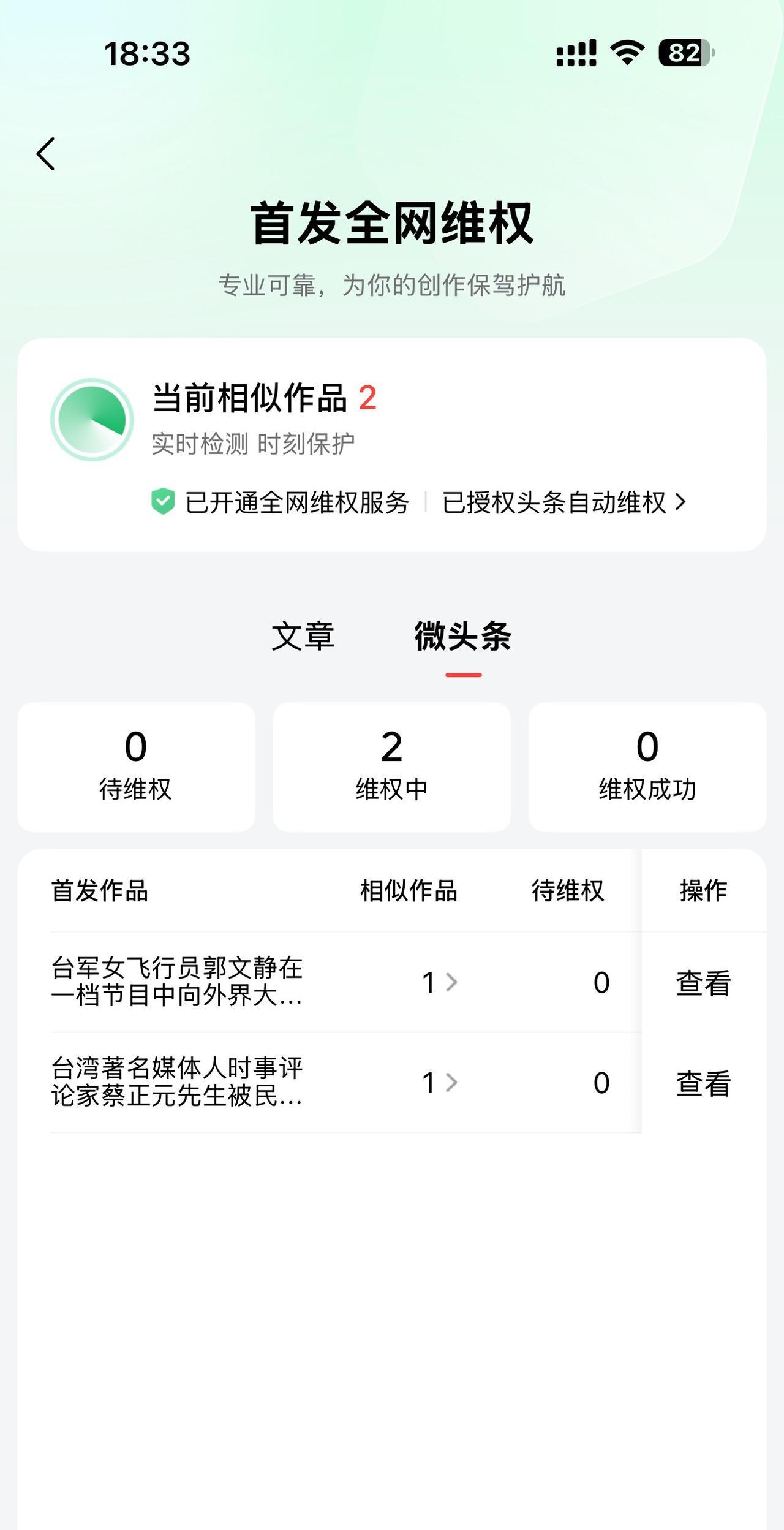The image size is (784, 1530).
Task: Go back using the top-left arrow
Action: (46, 154)
